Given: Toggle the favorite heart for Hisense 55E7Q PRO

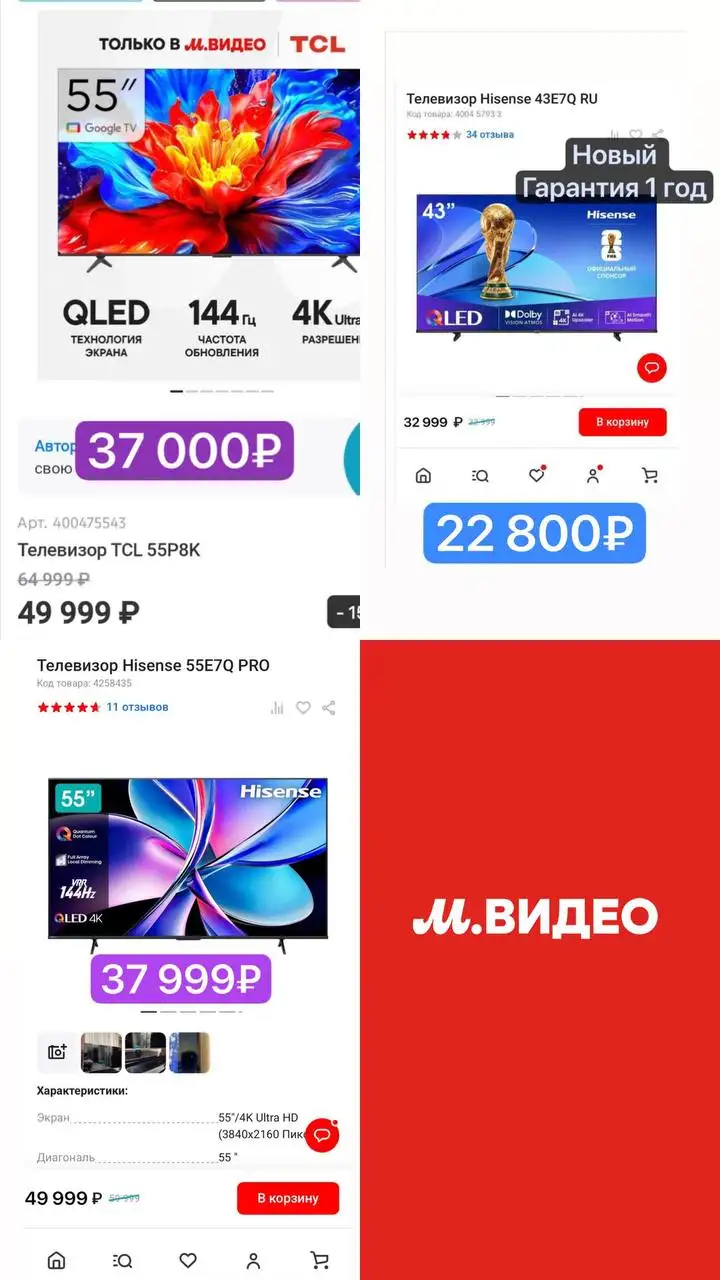Looking at the screenshot, I should pos(303,708).
